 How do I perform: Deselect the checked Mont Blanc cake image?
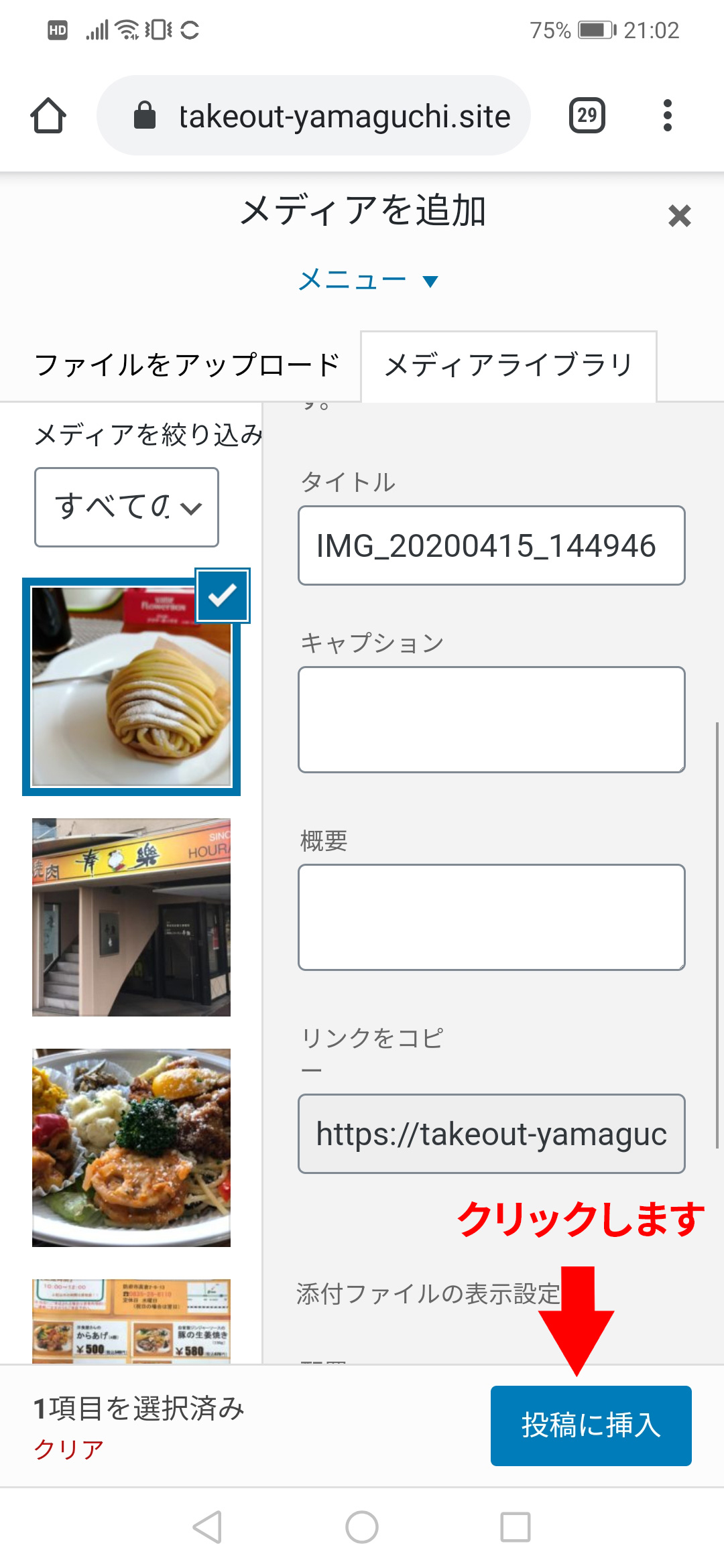coord(223,596)
